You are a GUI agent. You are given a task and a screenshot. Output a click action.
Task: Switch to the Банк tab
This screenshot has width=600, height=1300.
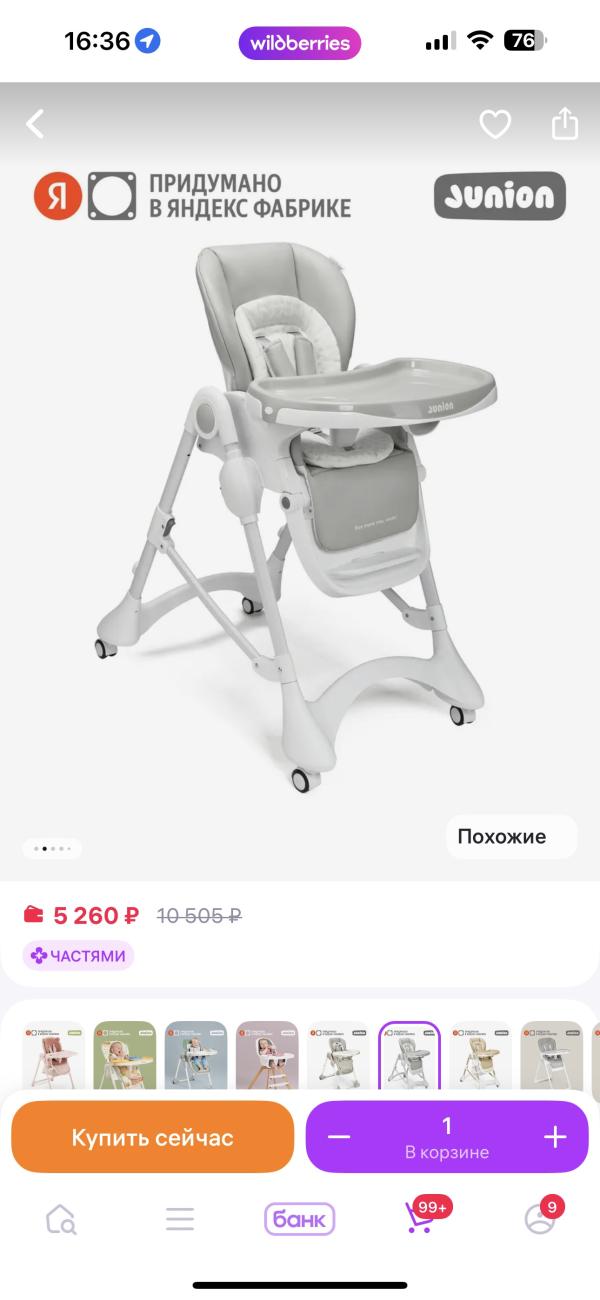[x=300, y=1219]
